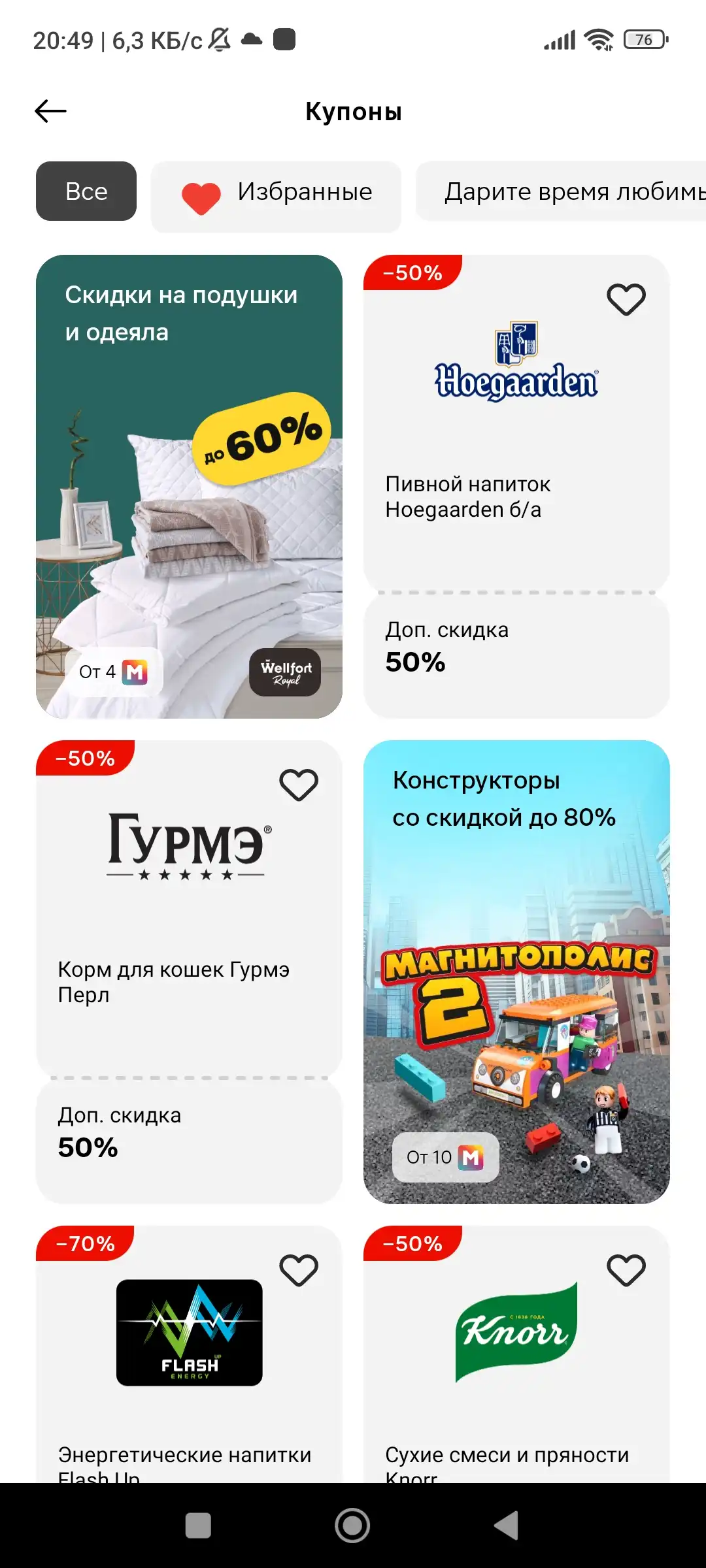Add Hoegaarden coupon to favorites

tap(626, 299)
